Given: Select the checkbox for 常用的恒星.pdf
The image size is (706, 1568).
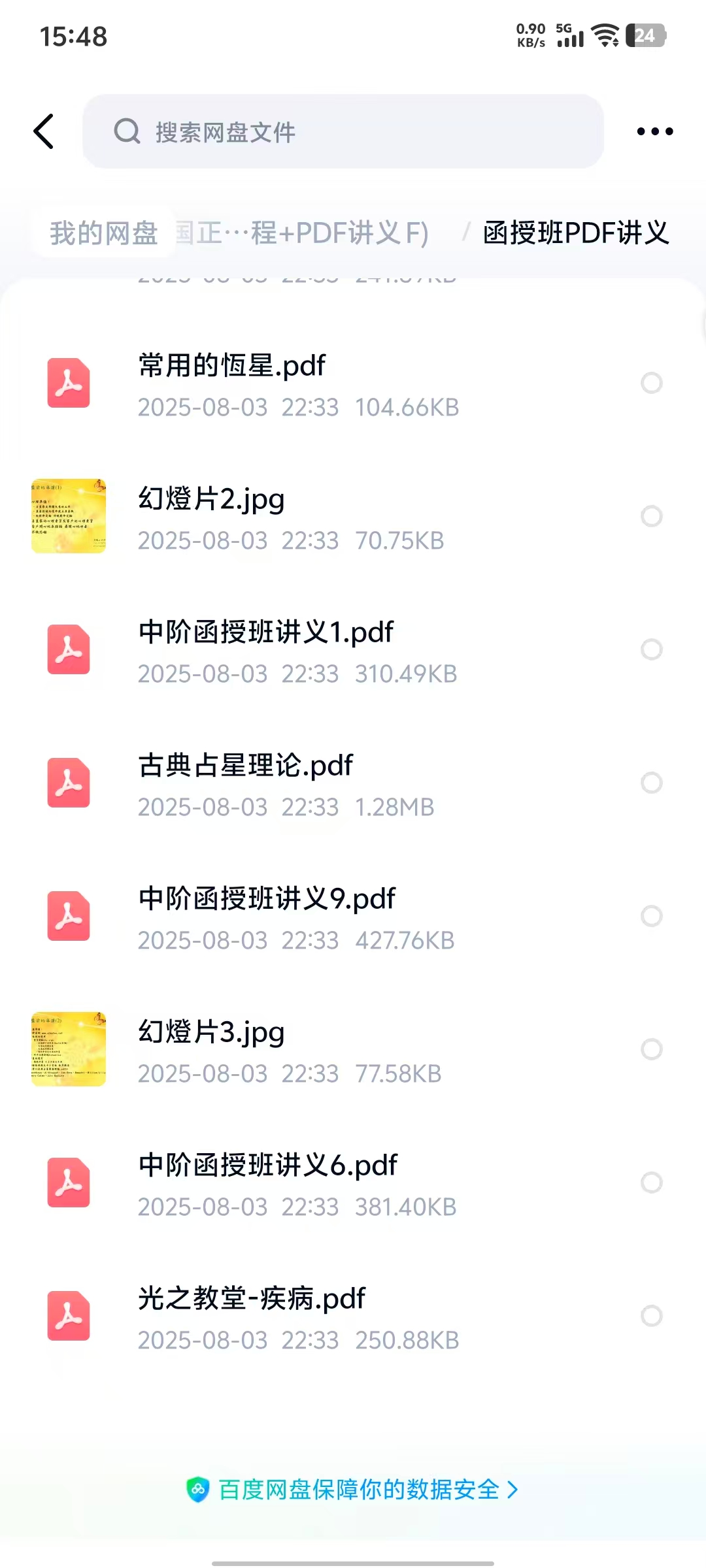Looking at the screenshot, I should 651,383.
